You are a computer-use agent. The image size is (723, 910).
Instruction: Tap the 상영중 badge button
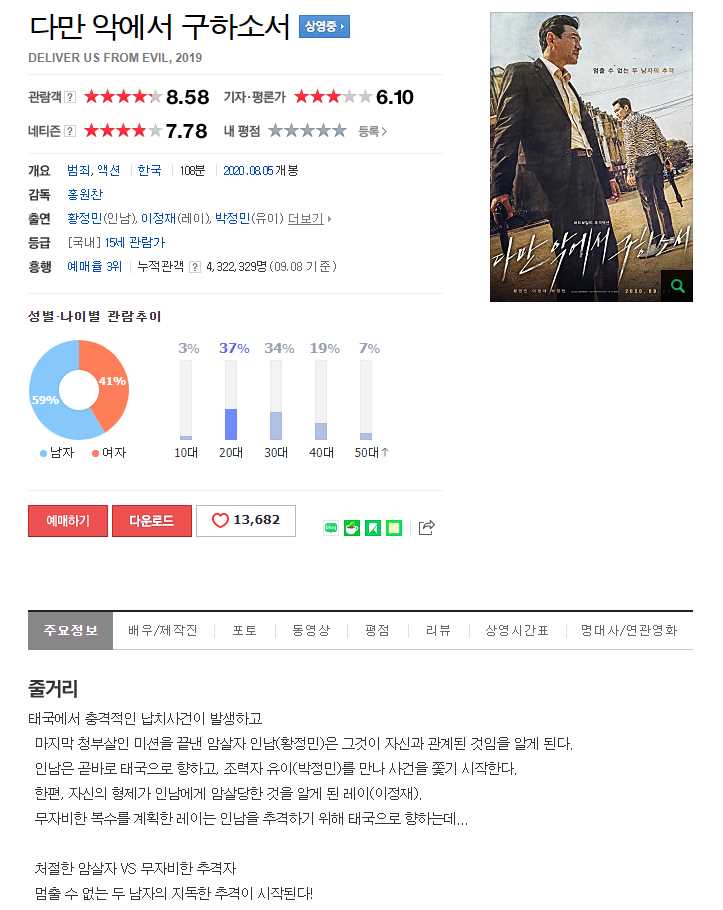point(324,27)
